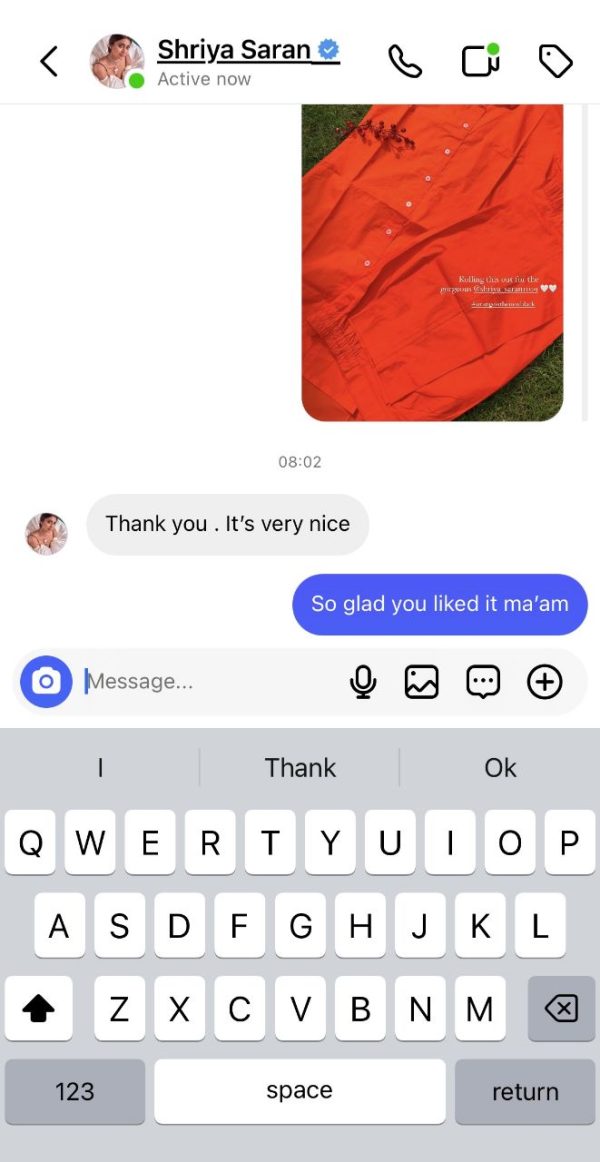Open more options with the plus icon
Viewport: 600px width, 1162px height.
[544, 682]
